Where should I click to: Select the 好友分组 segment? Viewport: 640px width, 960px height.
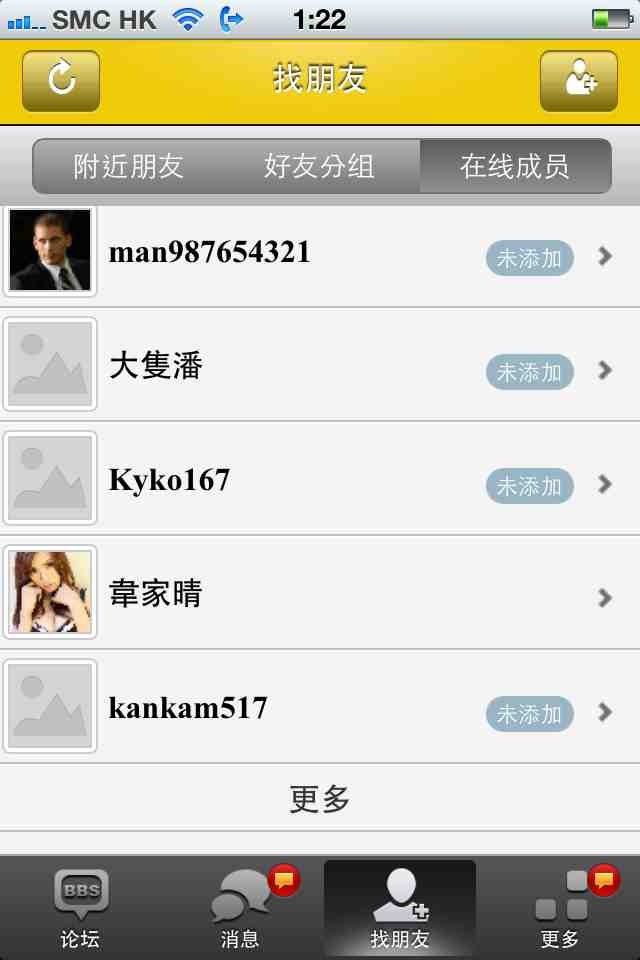319,166
